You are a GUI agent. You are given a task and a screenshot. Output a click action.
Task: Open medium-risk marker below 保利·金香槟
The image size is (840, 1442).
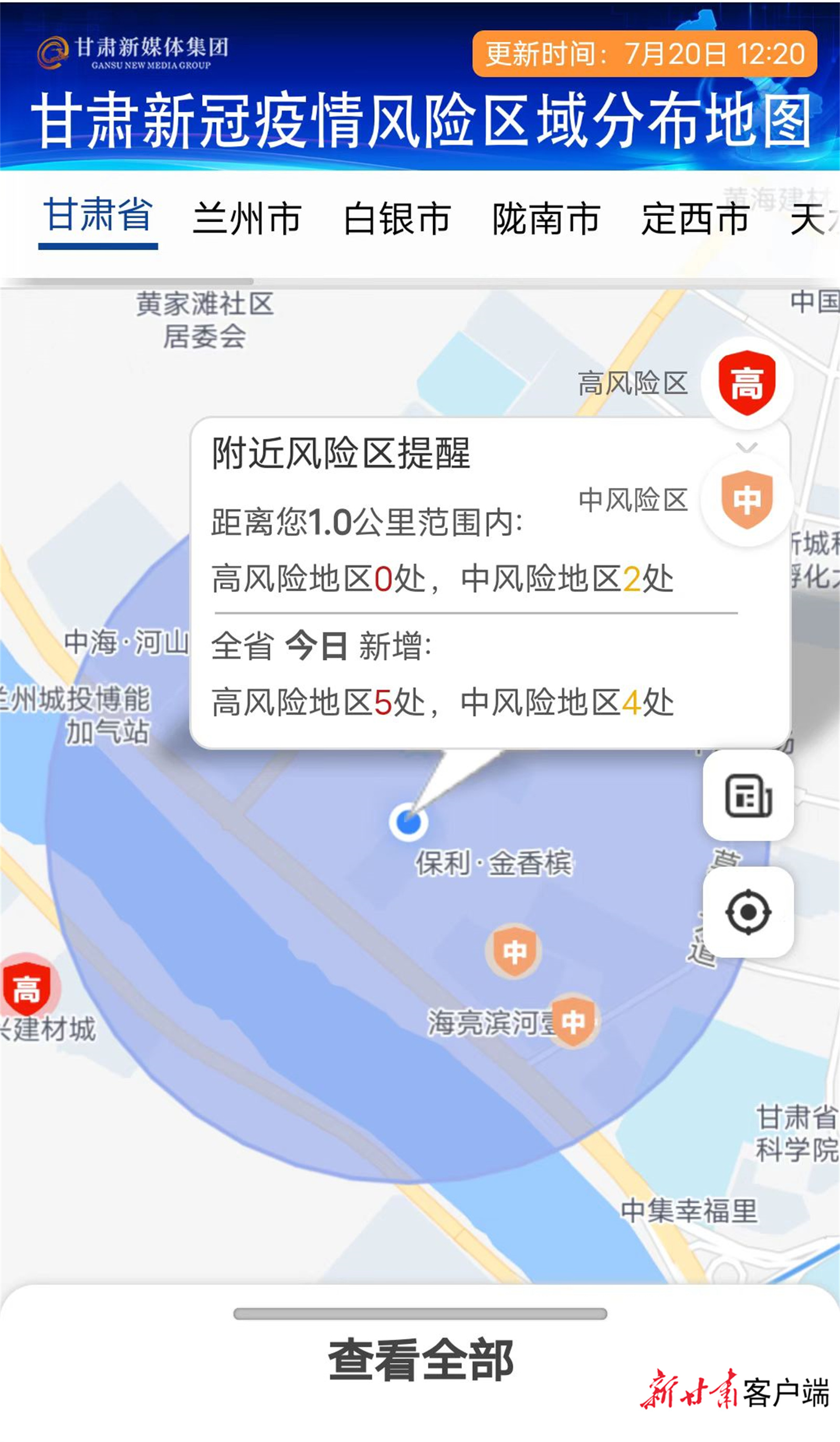pos(514,952)
